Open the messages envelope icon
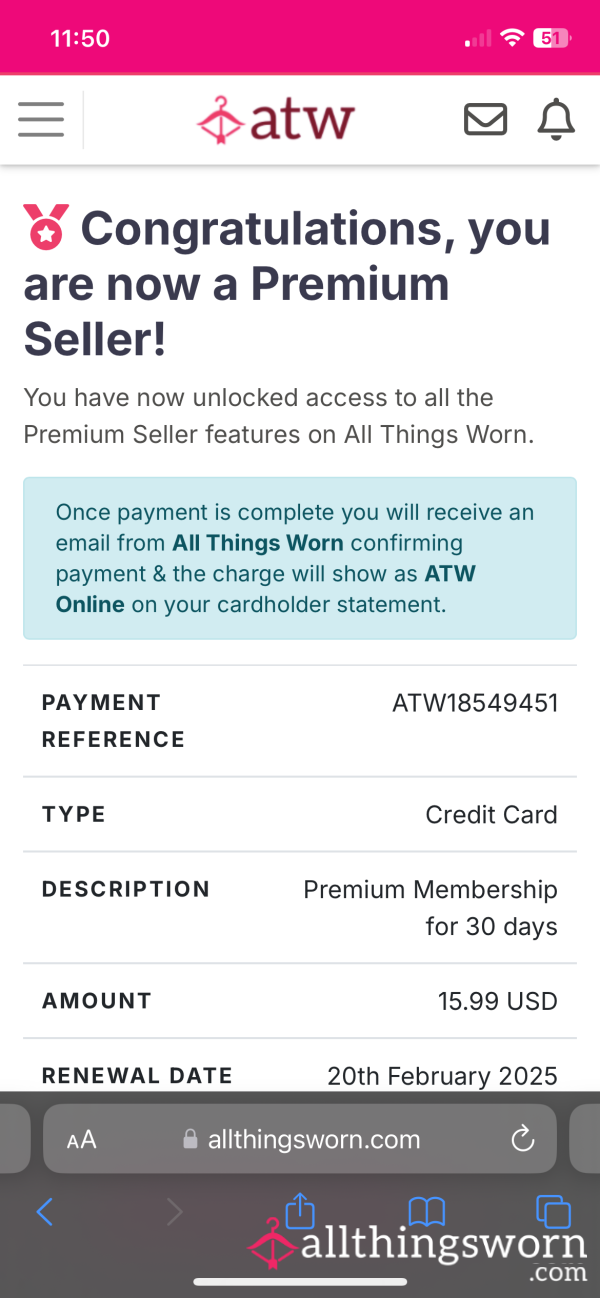The height and width of the screenshot is (1298, 600). pos(486,120)
